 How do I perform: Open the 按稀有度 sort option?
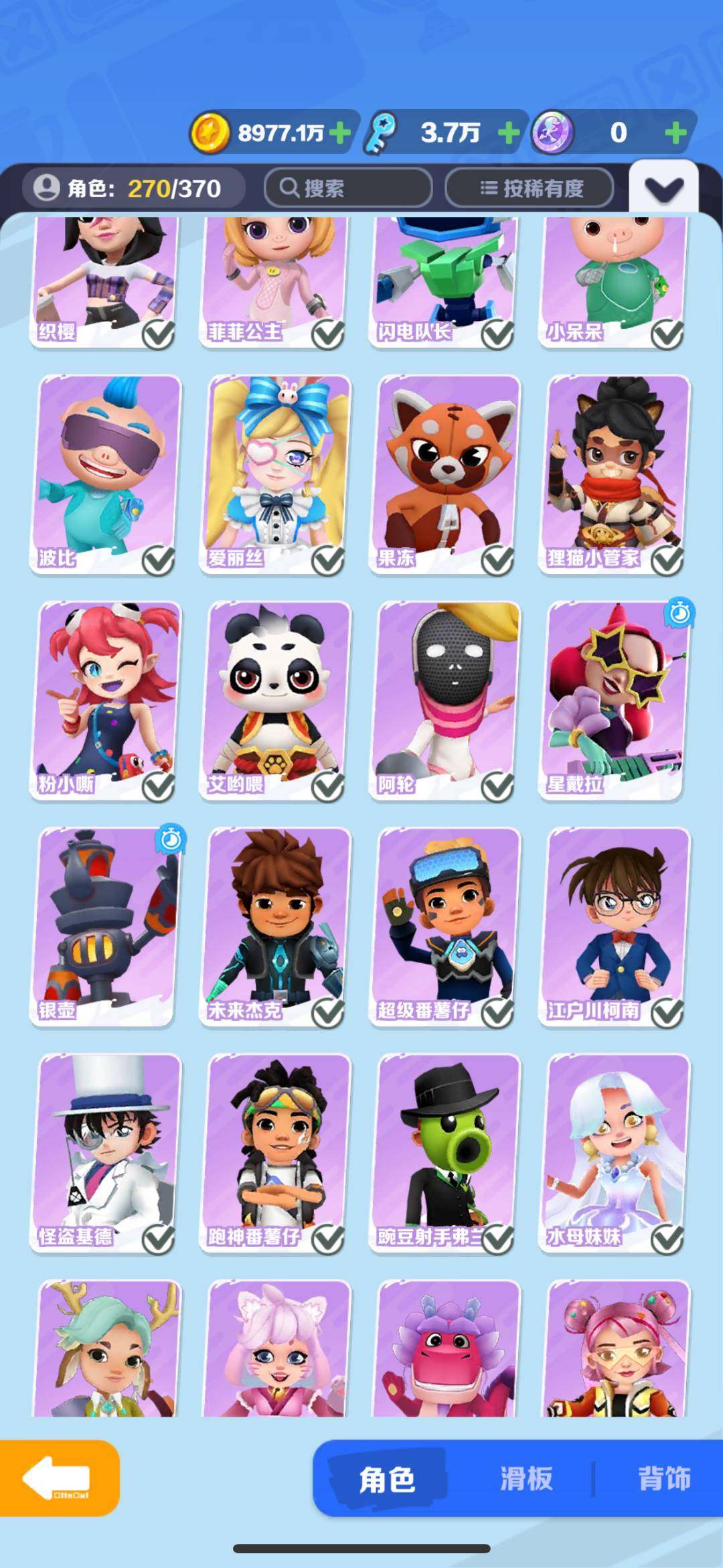pyautogui.click(x=530, y=188)
